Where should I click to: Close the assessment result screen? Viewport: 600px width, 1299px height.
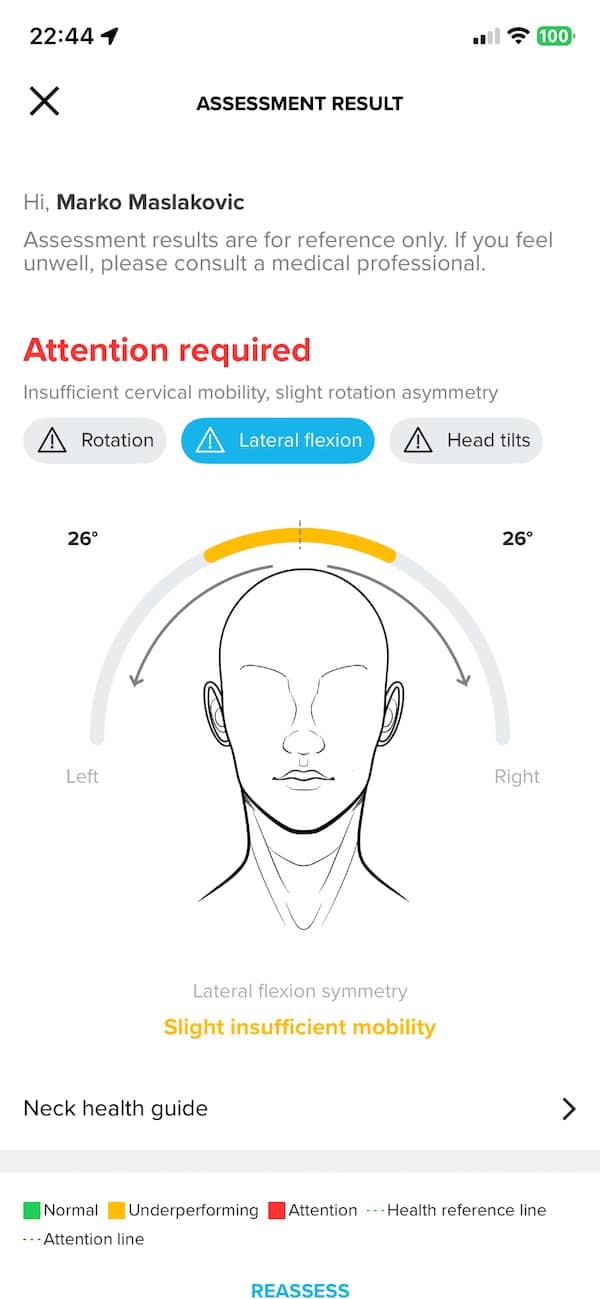(44, 101)
